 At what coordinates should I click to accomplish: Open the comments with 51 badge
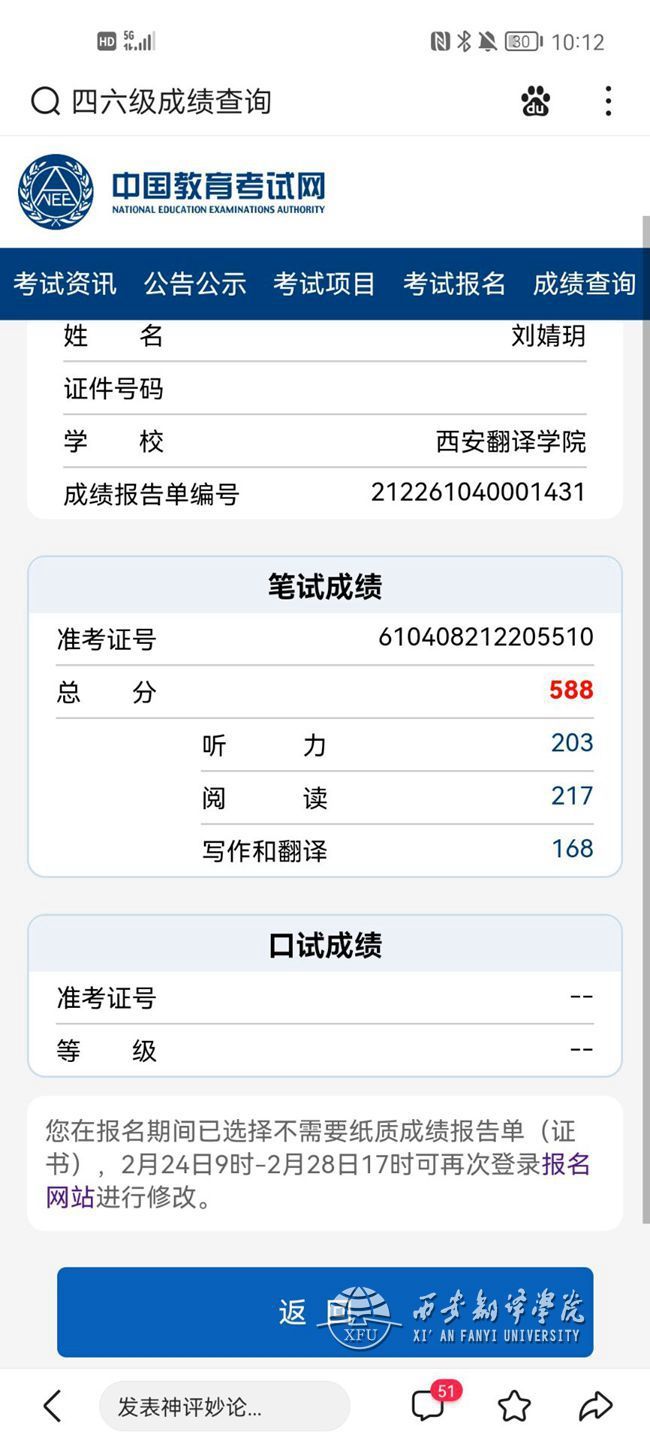pos(432,1403)
